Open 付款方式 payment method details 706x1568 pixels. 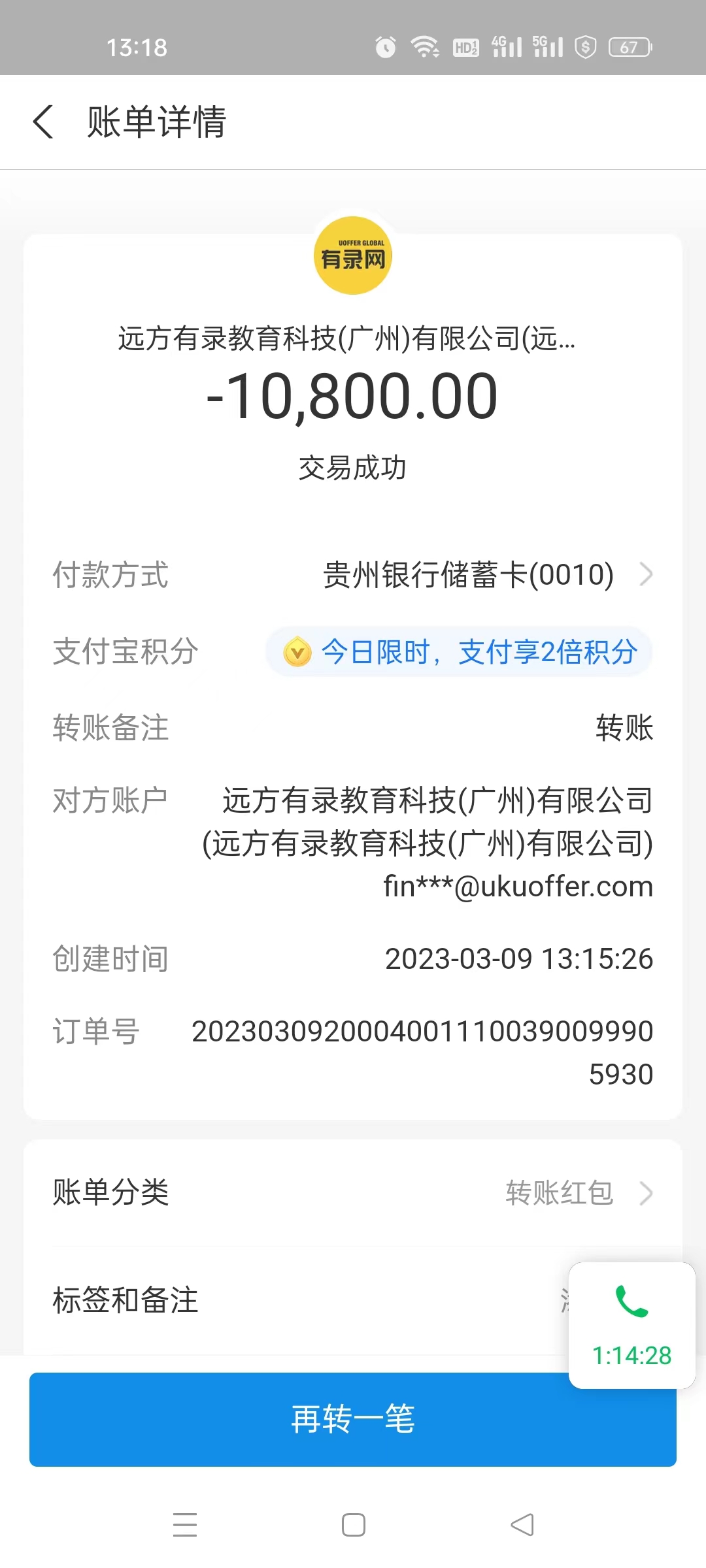484,575
